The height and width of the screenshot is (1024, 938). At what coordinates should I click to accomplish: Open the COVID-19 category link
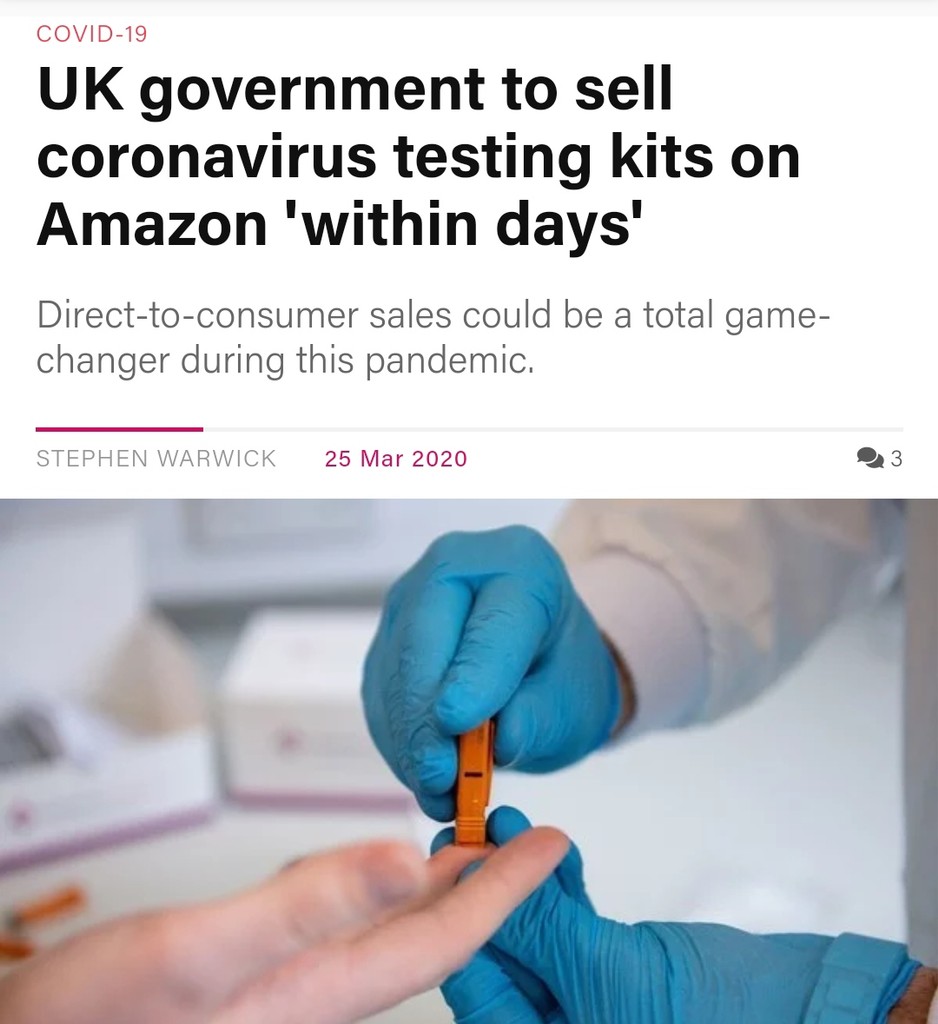click(91, 34)
